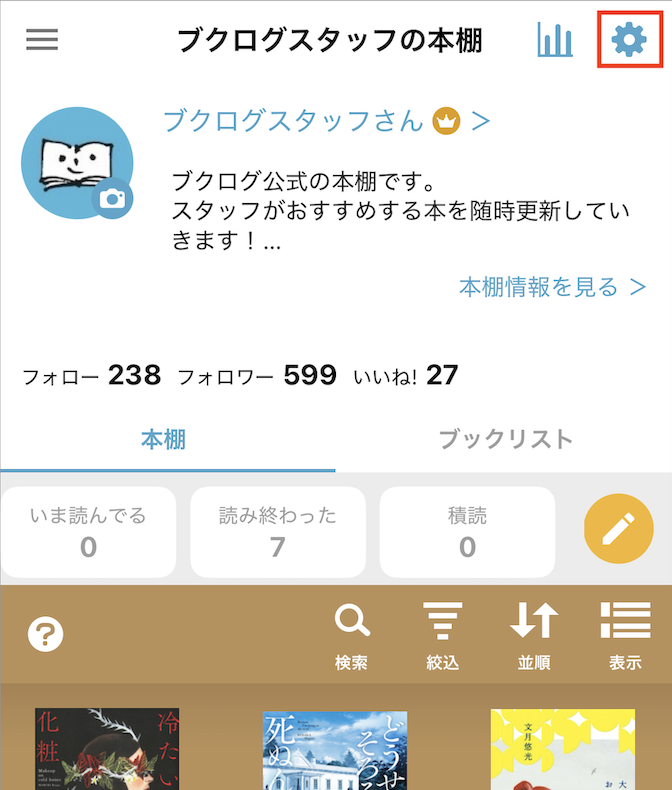Change the 表示 display layout
Screen dimensions: 672x790
pos(625,636)
